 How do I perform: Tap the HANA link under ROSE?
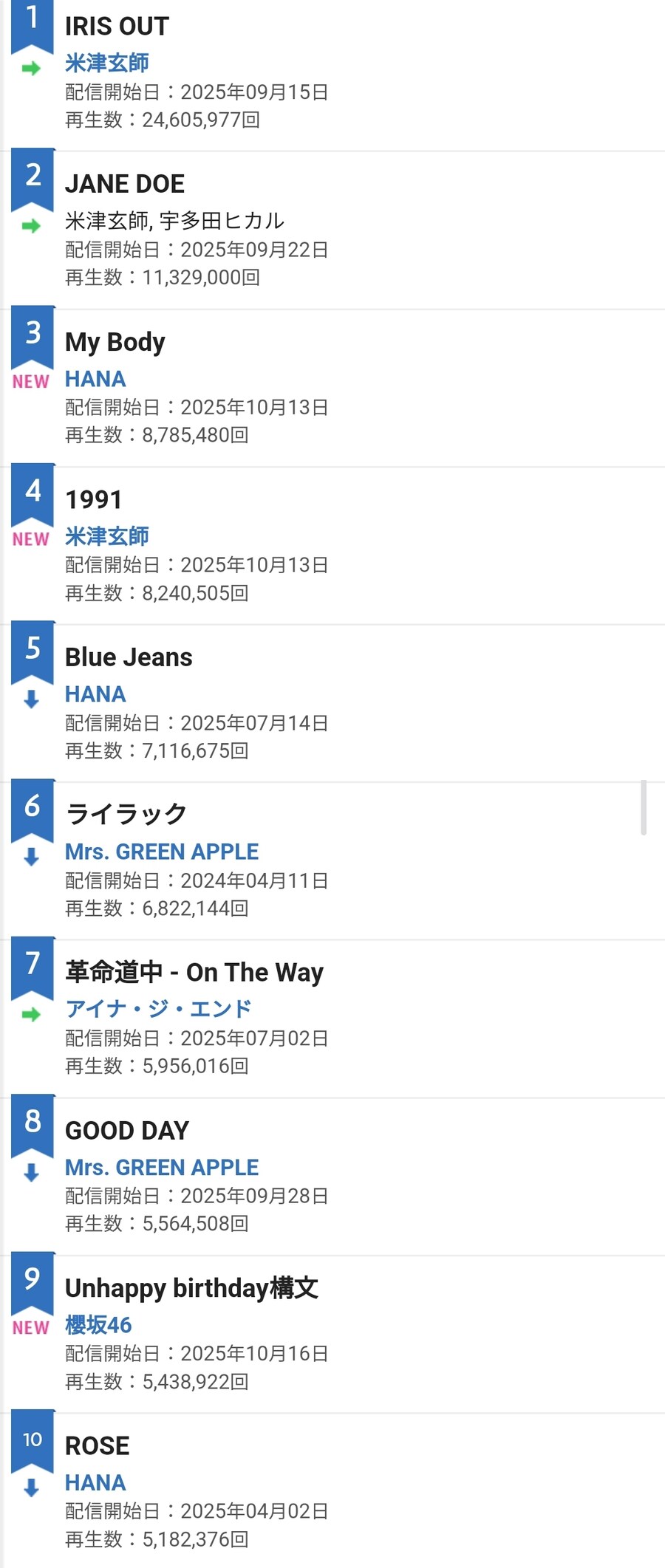pyautogui.click(x=95, y=1482)
